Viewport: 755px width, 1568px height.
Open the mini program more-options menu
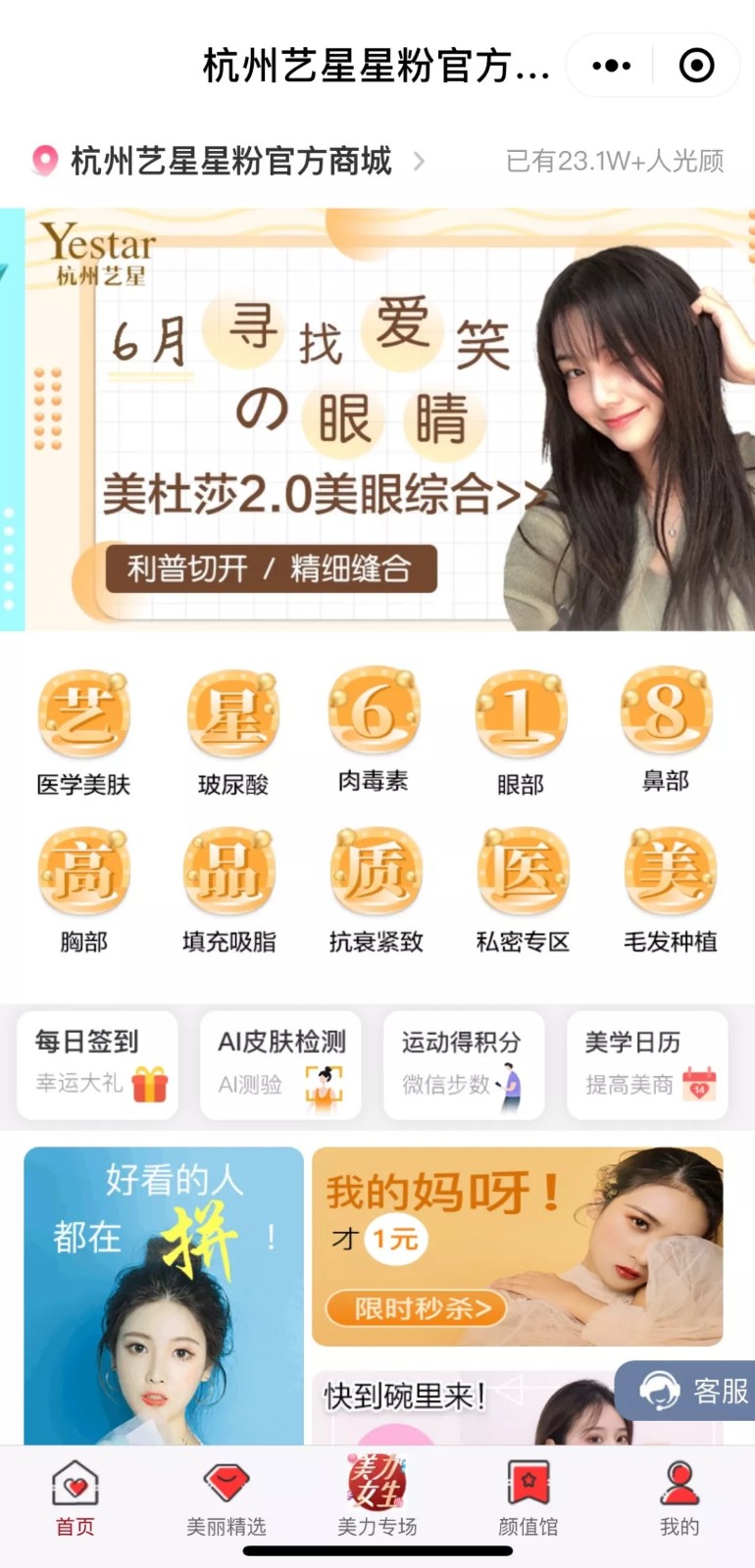tap(612, 66)
